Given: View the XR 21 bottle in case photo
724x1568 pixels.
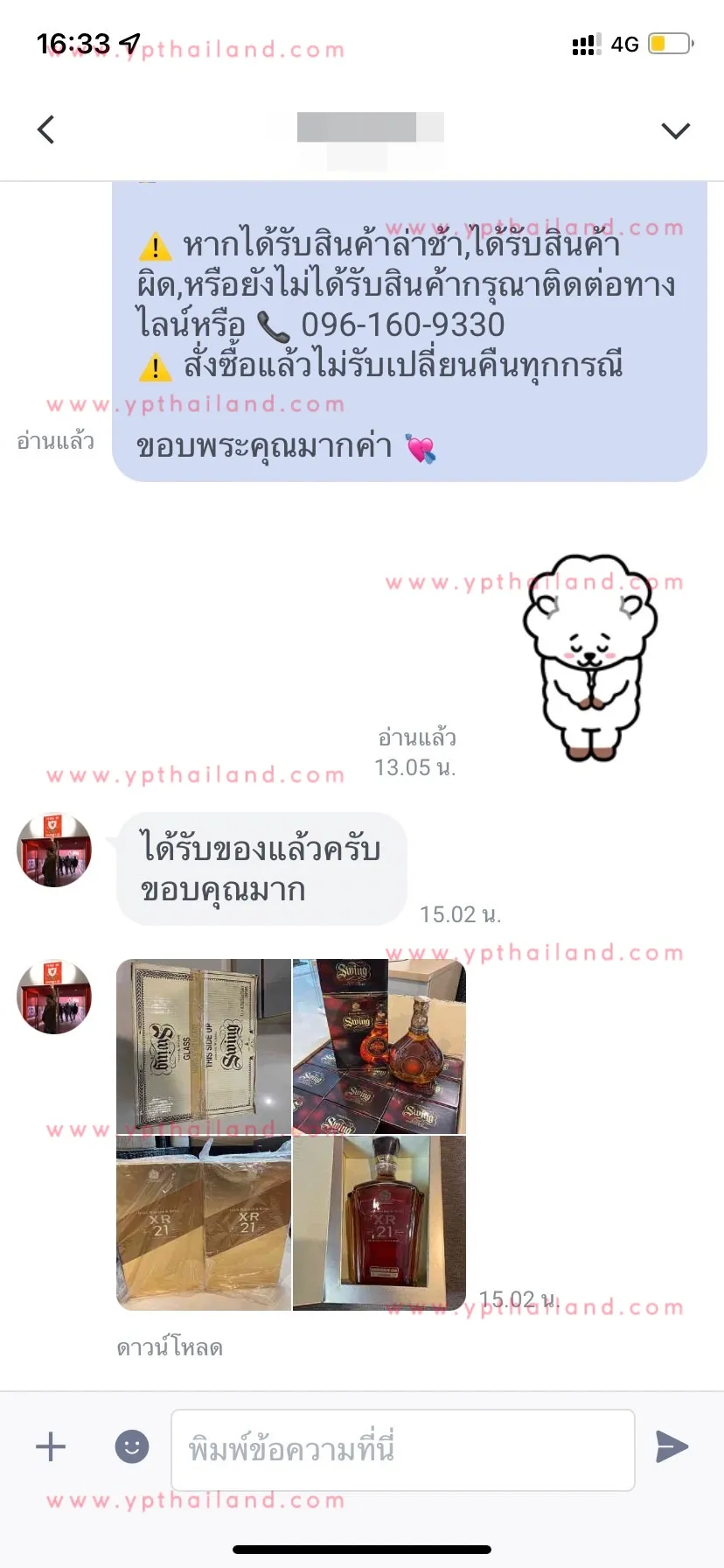Looking at the screenshot, I should click(x=379, y=1223).
